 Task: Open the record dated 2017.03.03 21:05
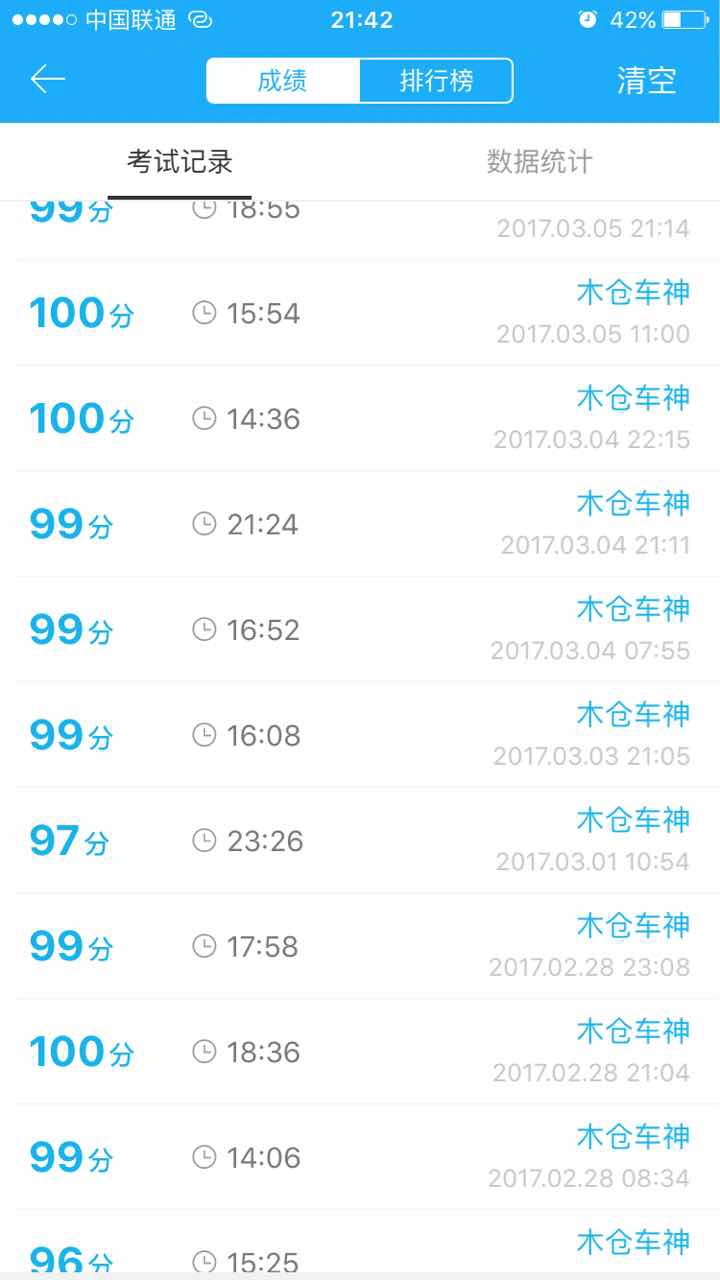click(360, 735)
